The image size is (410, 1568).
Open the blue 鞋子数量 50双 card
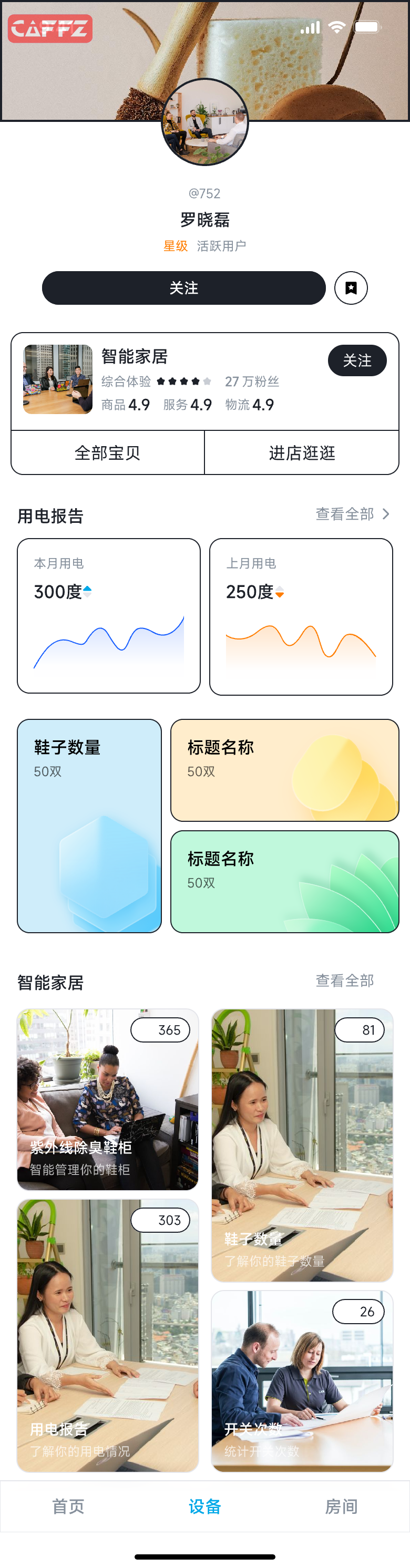[x=89, y=826]
